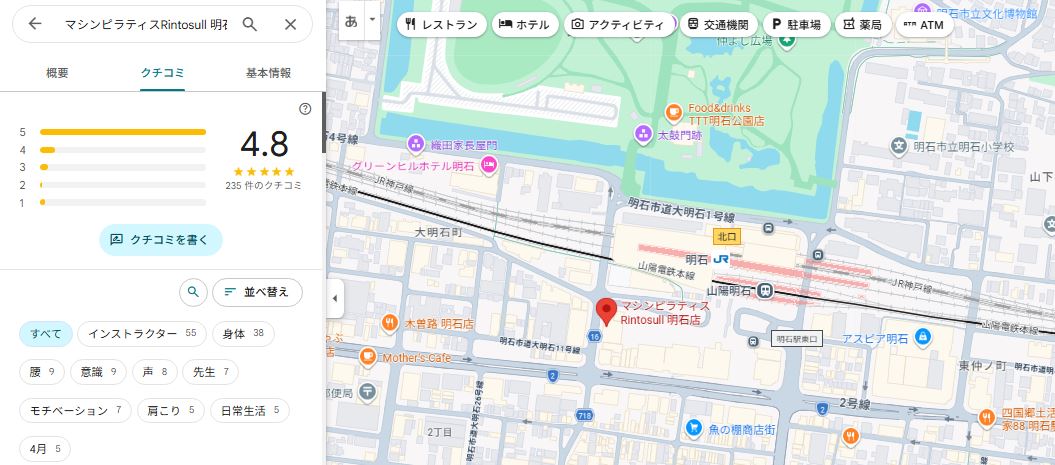
Task: Open the 並べ替え sort options
Action: 257,292
